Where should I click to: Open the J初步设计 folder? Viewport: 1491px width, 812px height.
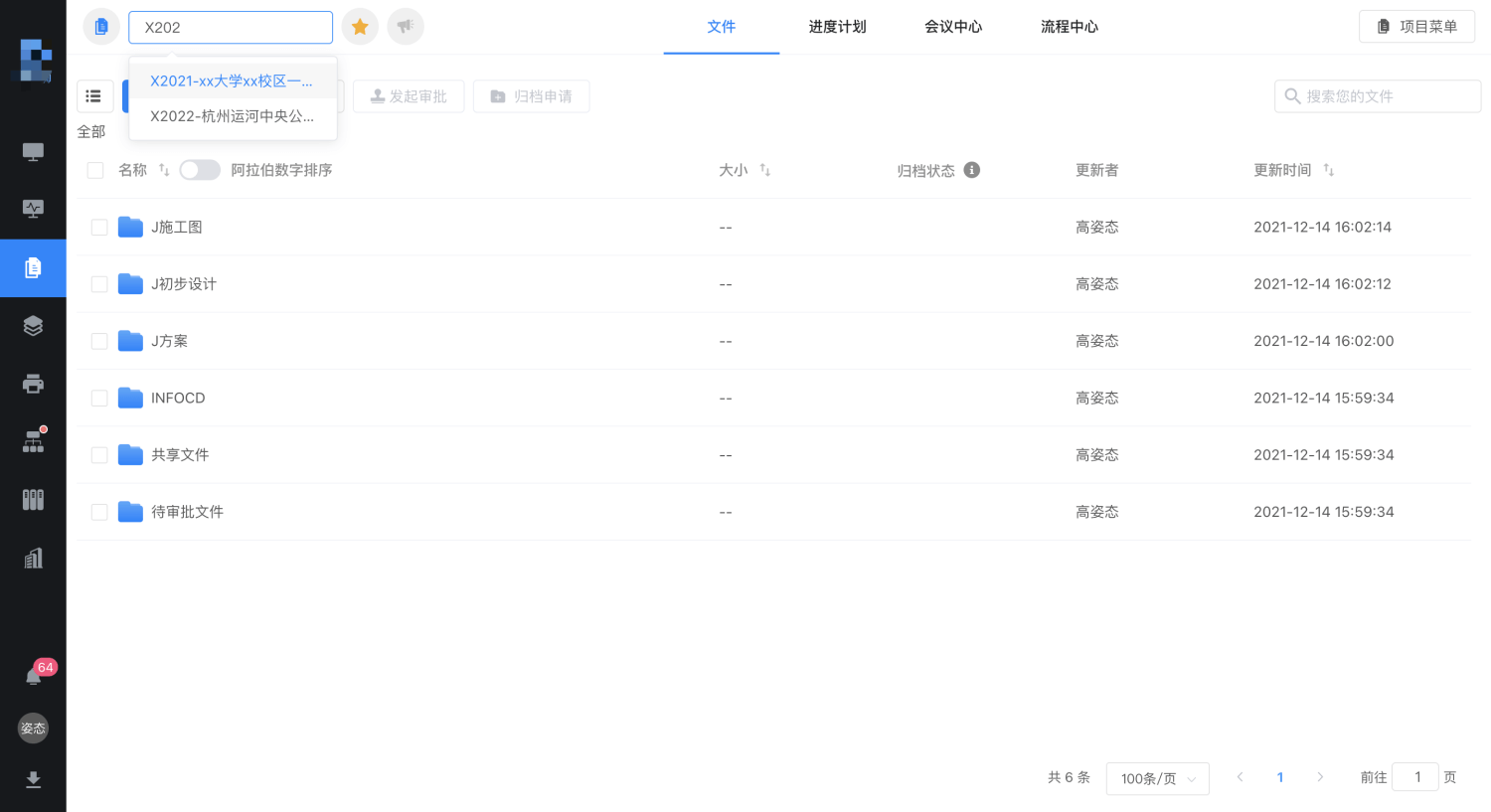click(x=184, y=284)
